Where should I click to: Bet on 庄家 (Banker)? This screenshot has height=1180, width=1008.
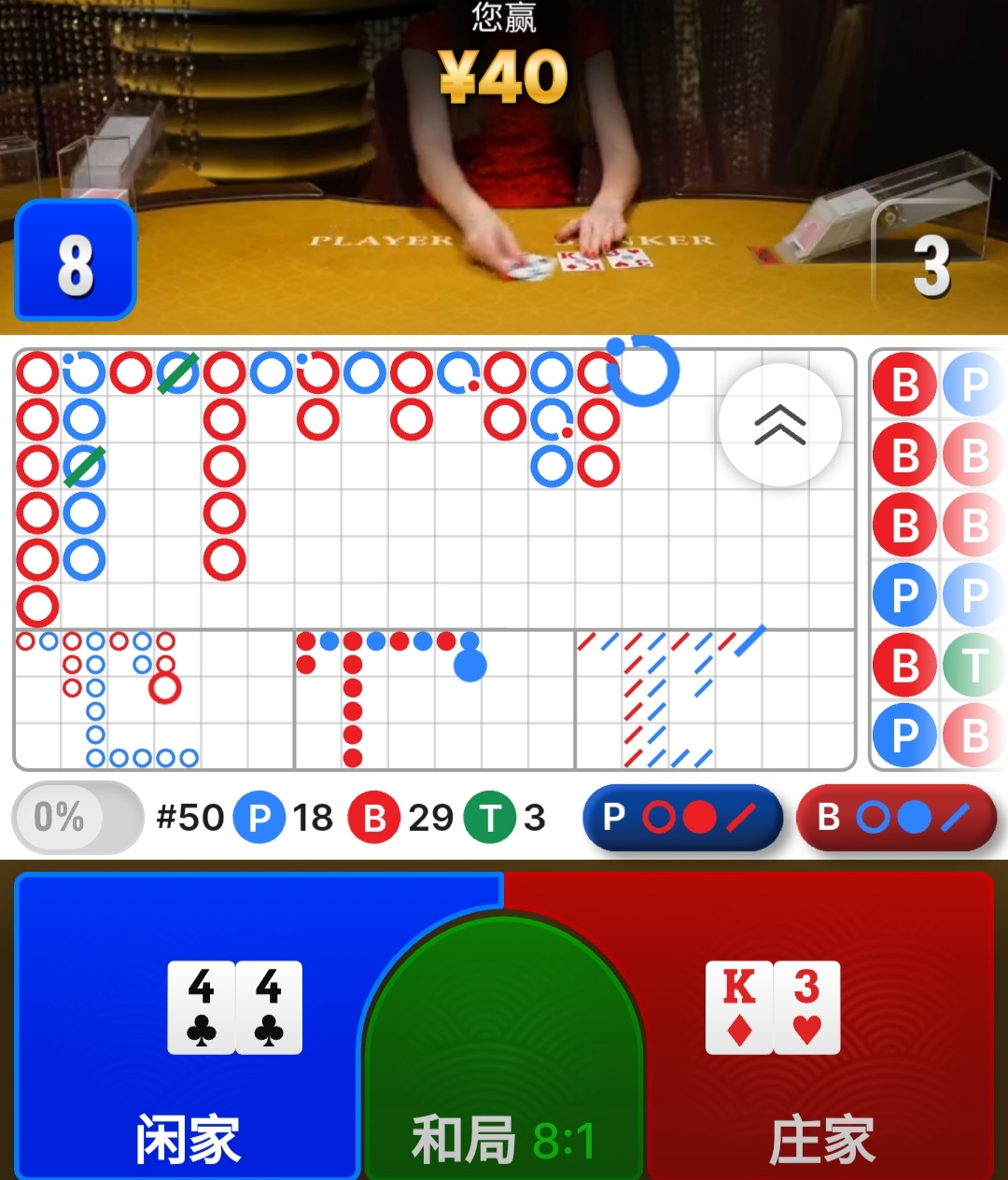point(821,1027)
